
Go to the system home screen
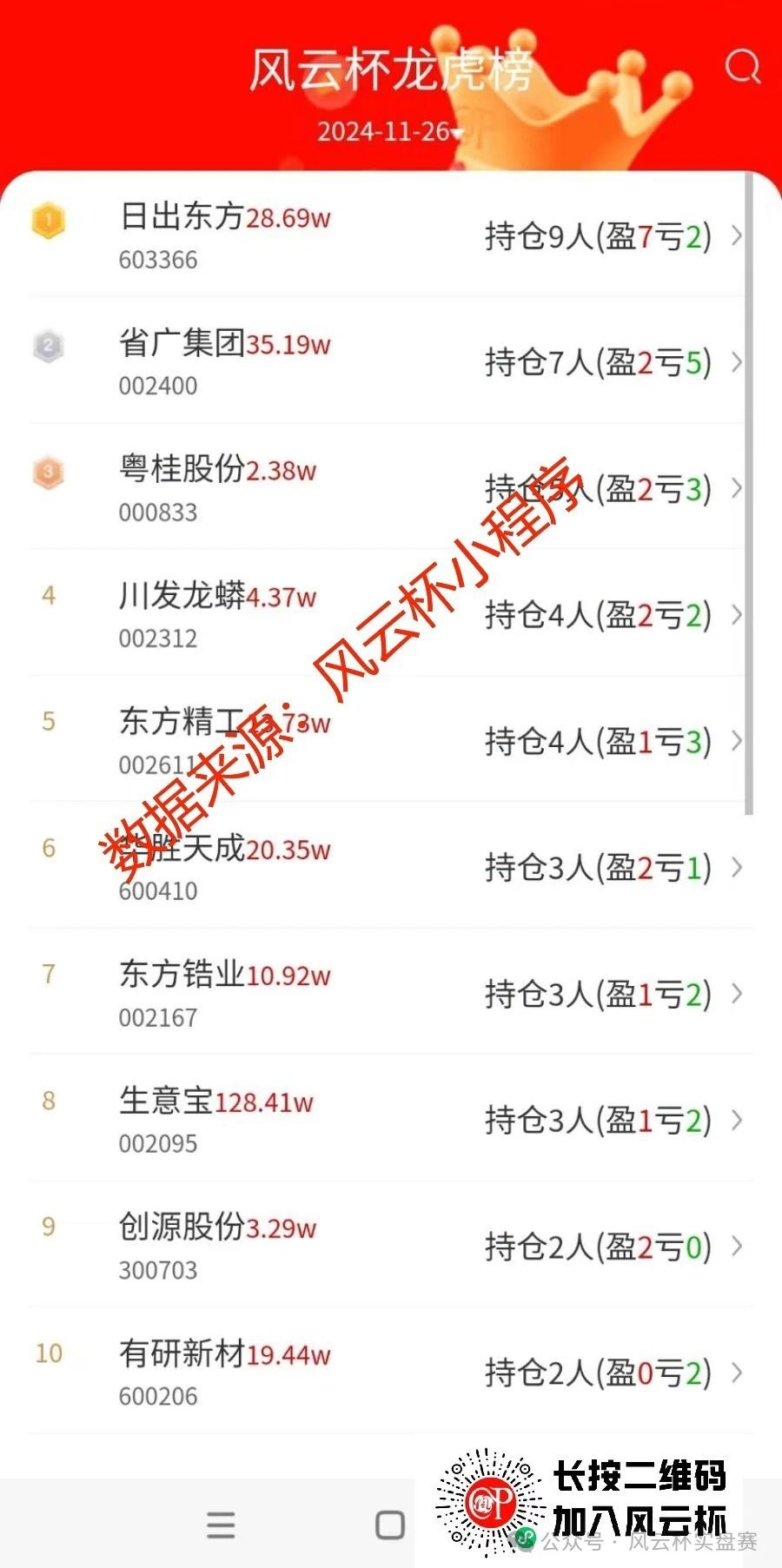pyautogui.click(x=390, y=1525)
